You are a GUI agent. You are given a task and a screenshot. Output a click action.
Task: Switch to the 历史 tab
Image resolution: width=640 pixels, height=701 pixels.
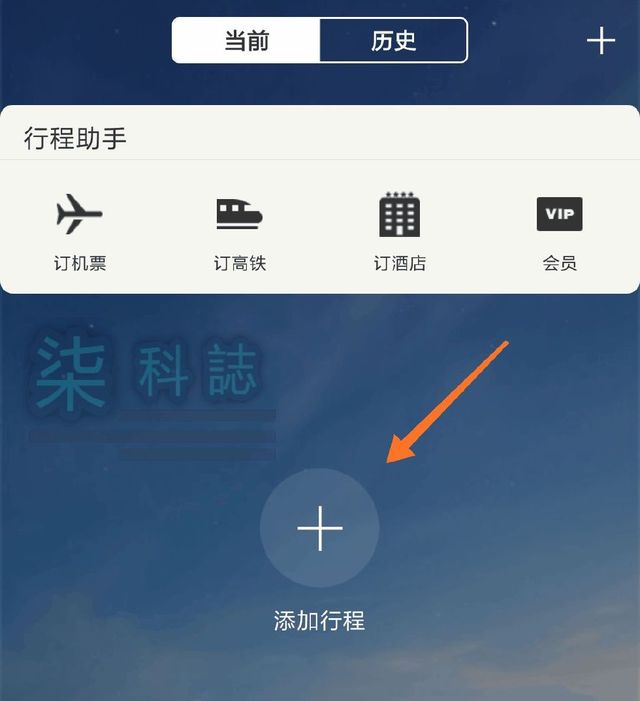click(x=393, y=41)
